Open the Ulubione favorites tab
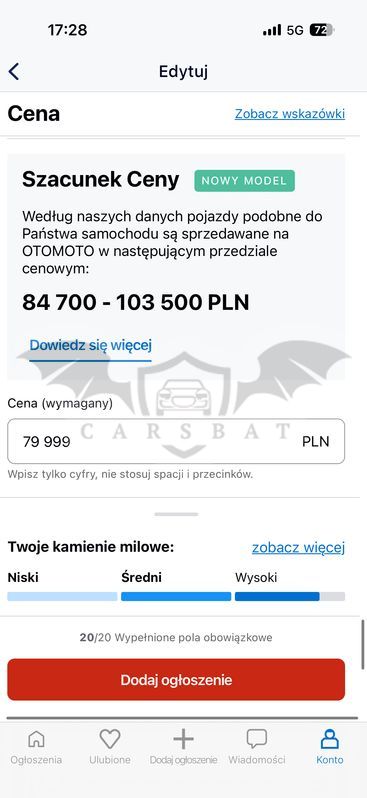The height and width of the screenshot is (798, 367). 109,747
